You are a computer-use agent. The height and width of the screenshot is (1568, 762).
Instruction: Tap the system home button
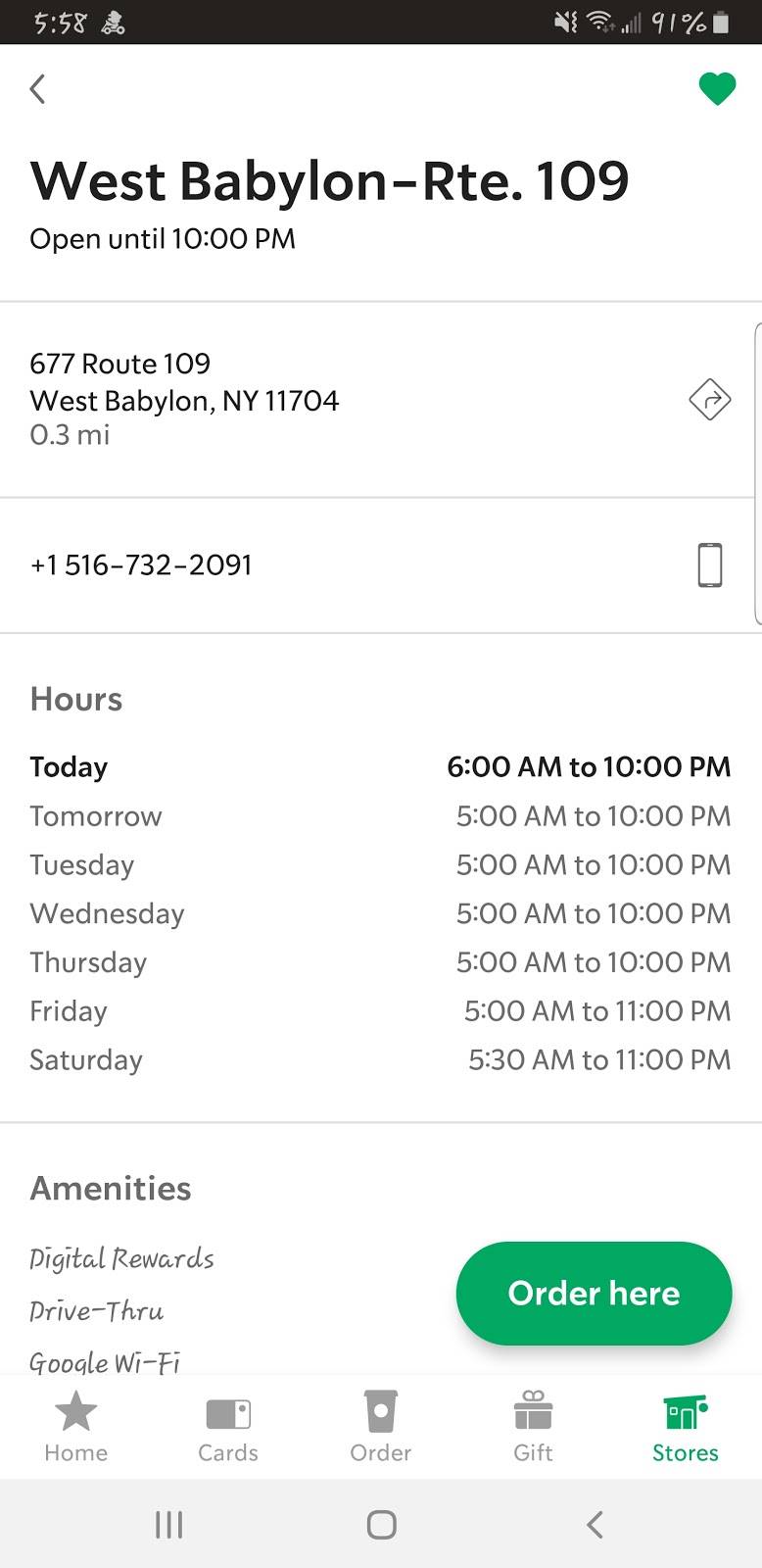coord(381,1525)
